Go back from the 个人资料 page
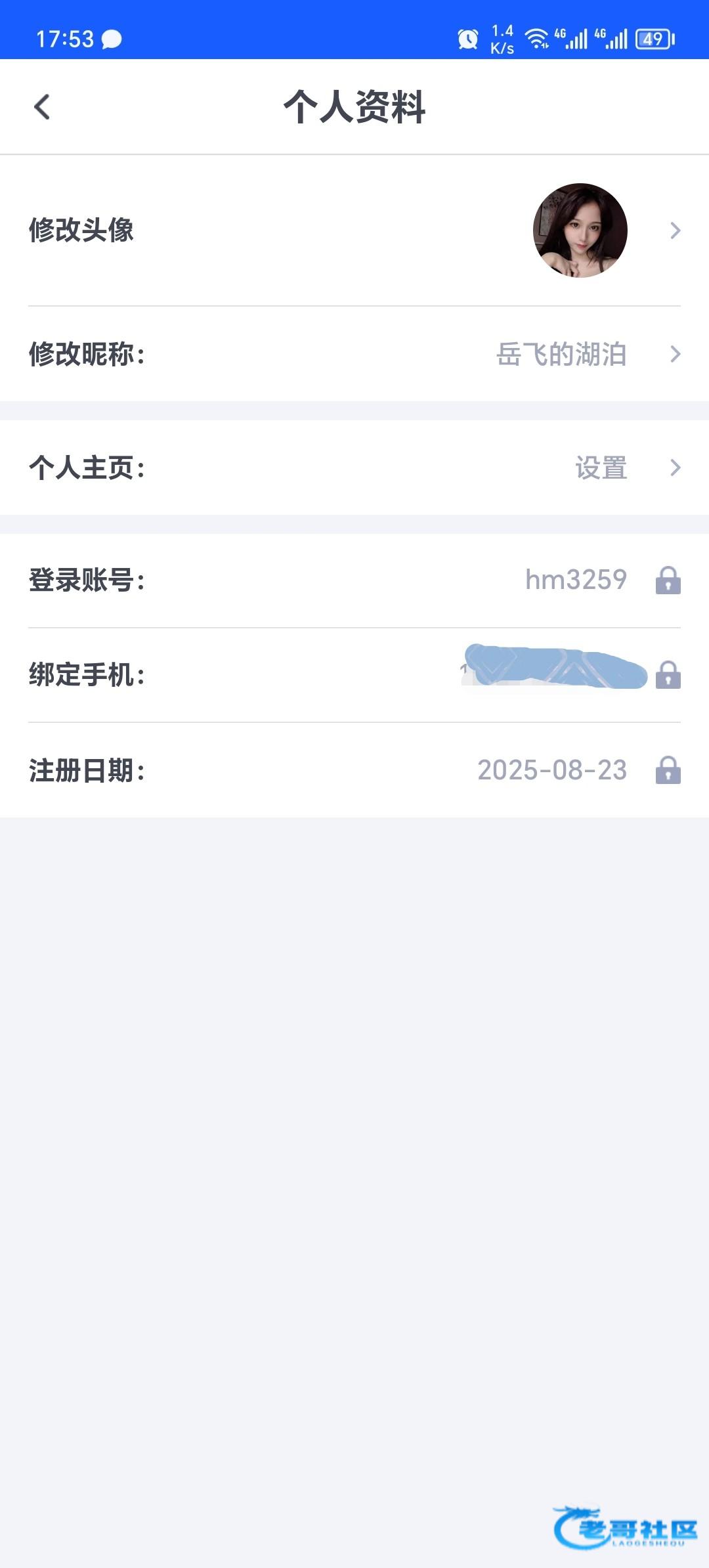This screenshot has height=1568, width=709. coord(42,107)
